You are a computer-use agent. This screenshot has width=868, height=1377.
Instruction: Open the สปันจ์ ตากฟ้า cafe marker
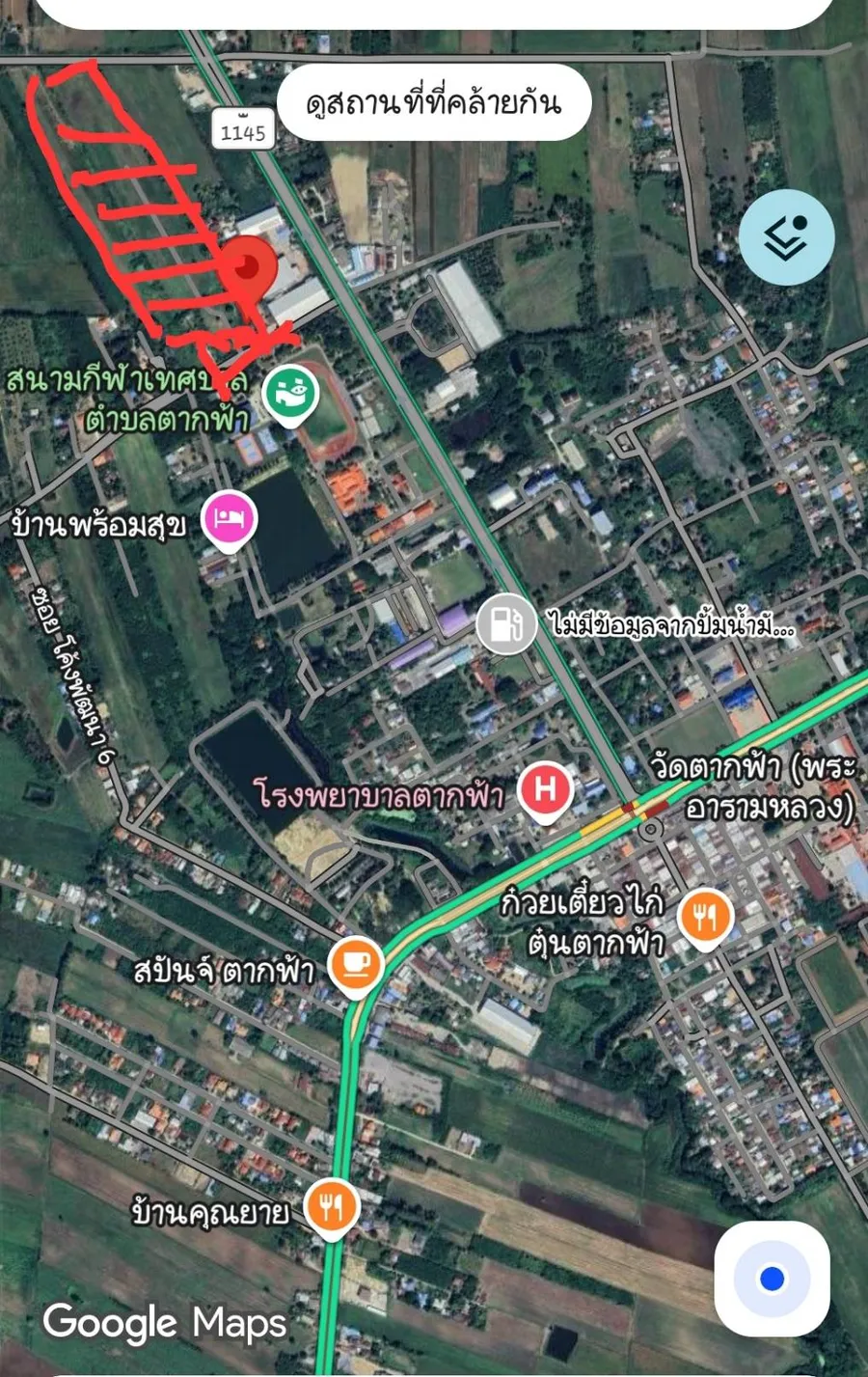(356, 964)
